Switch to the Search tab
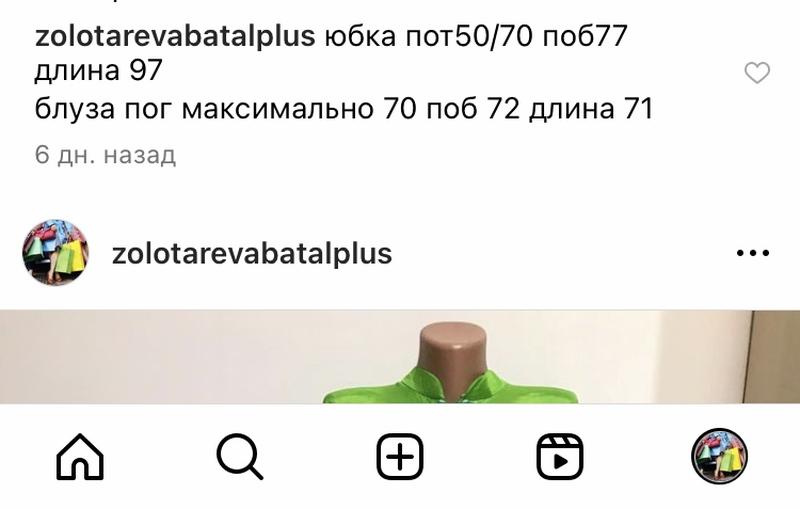This screenshot has width=800, height=509. click(240, 458)
